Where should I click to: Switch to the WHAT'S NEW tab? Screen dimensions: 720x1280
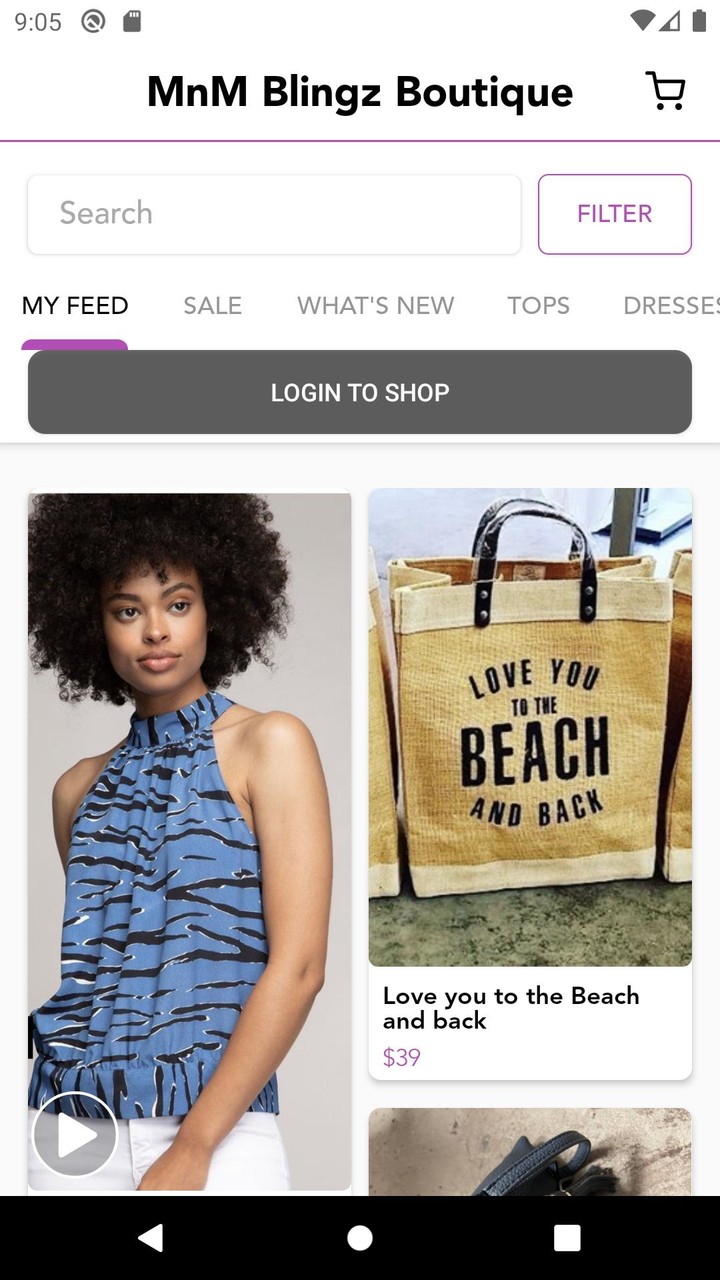375,306
